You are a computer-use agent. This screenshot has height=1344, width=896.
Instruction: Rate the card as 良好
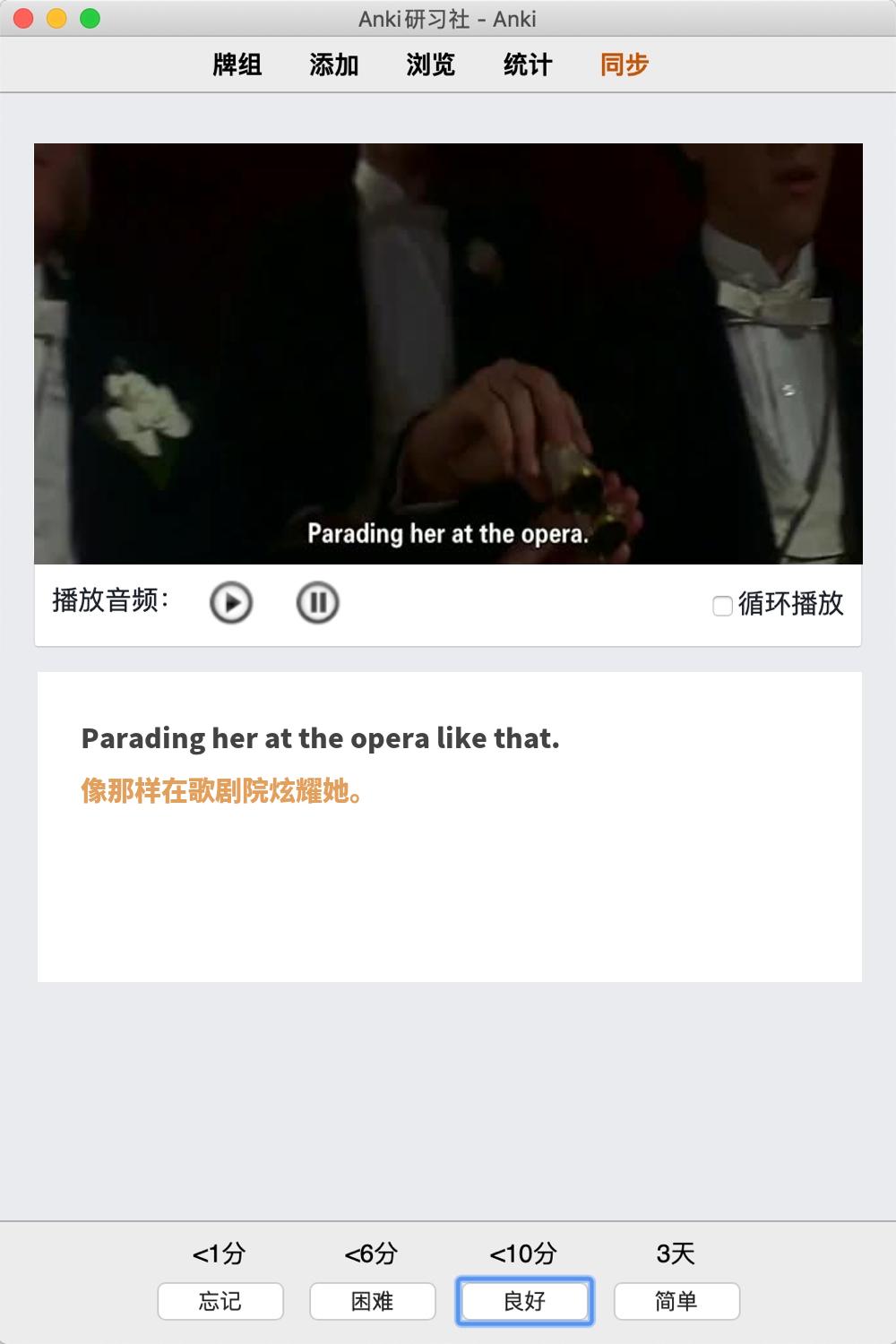pos(525,1301)
